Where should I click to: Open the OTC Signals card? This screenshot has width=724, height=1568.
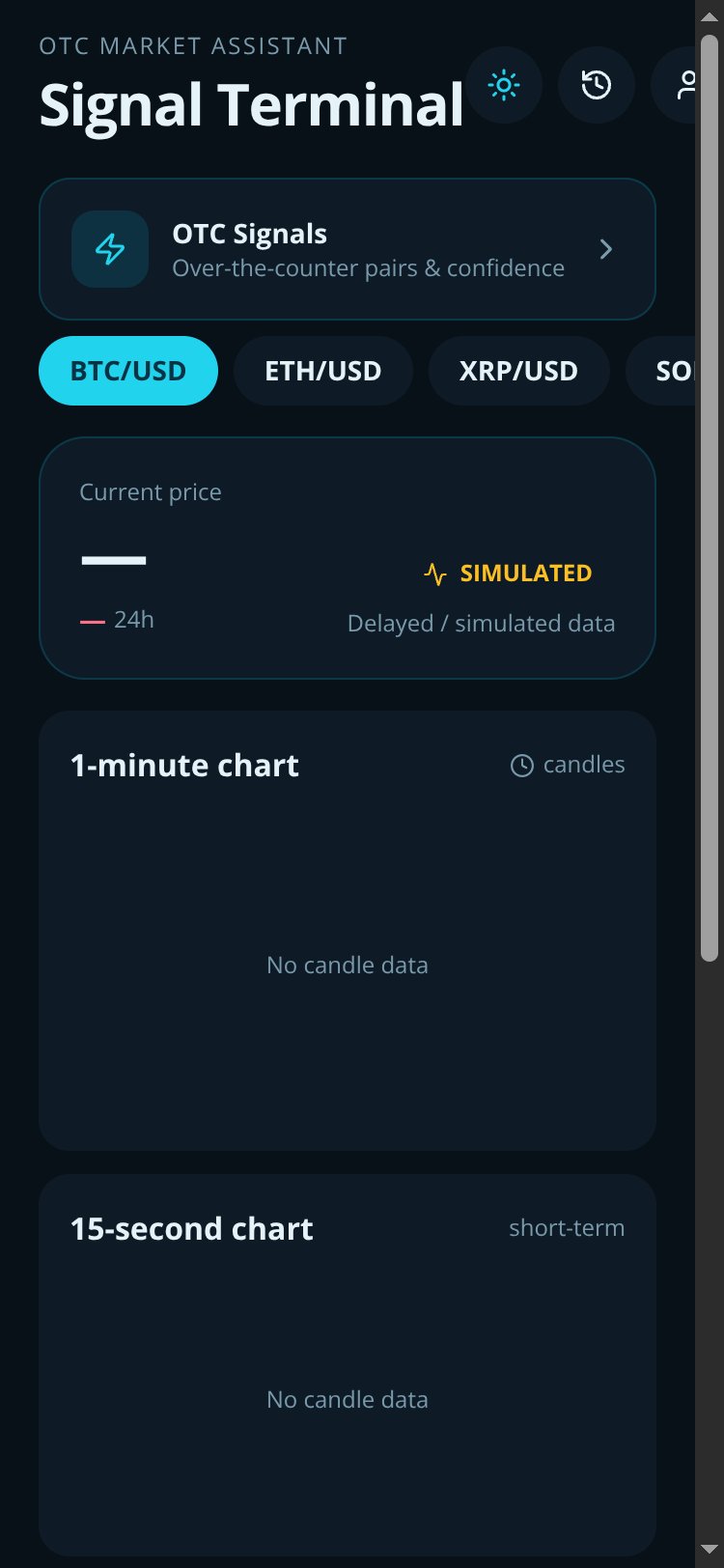tap(348, 249)
